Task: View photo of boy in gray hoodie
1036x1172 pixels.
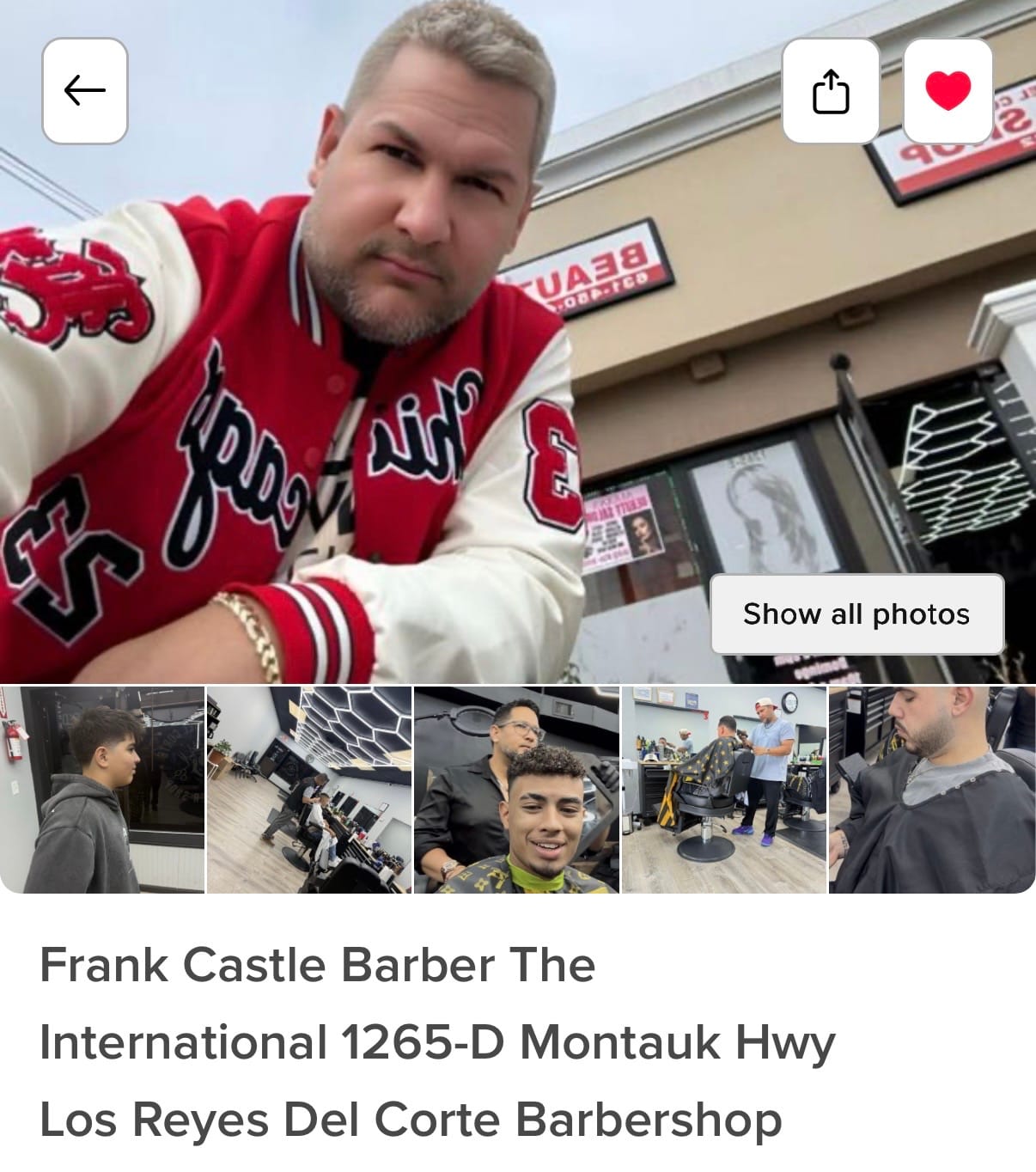Action: (102, 790)
